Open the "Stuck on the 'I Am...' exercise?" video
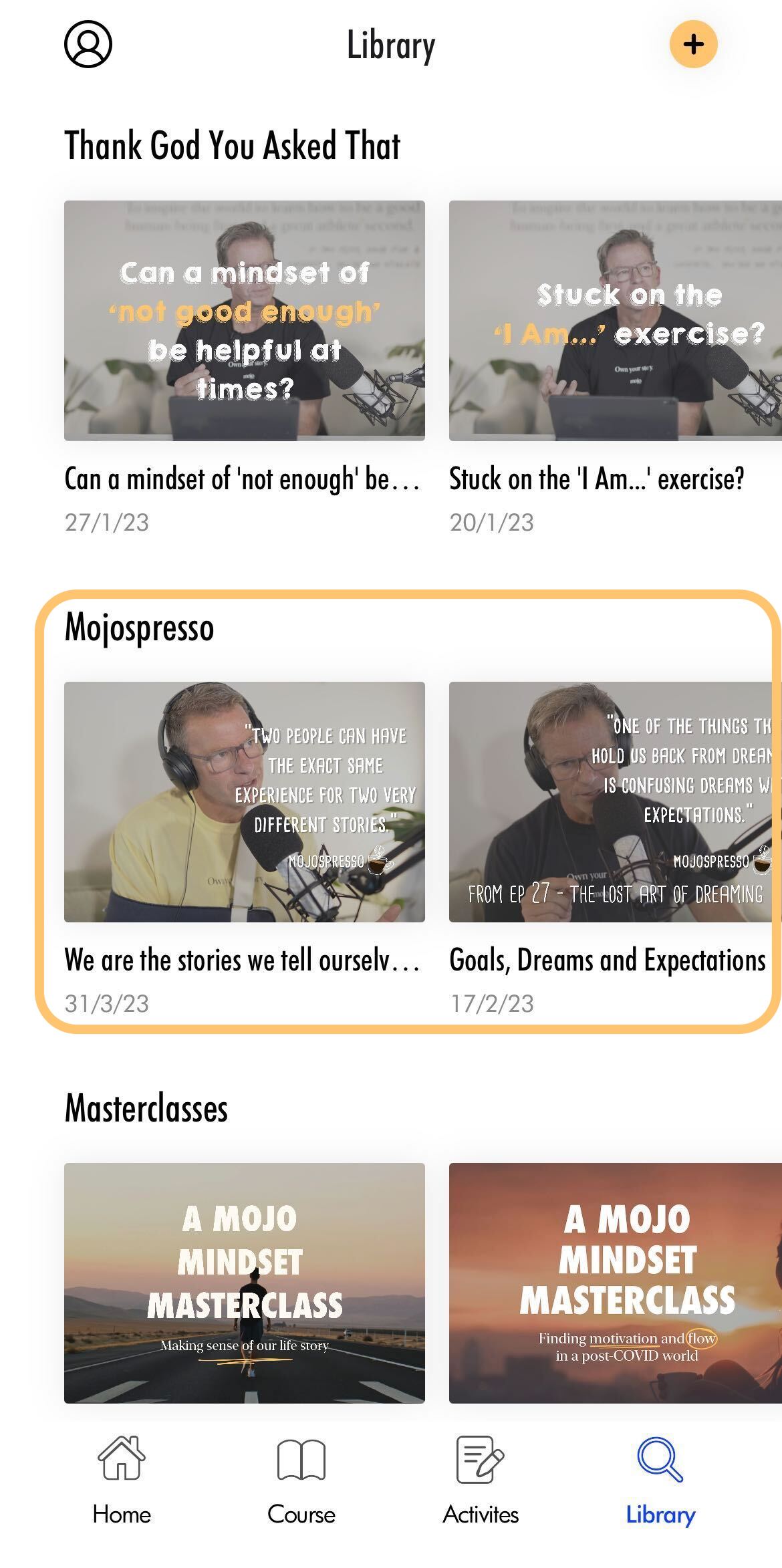Viewport: 782px width, 1568px height. [616, 321]
